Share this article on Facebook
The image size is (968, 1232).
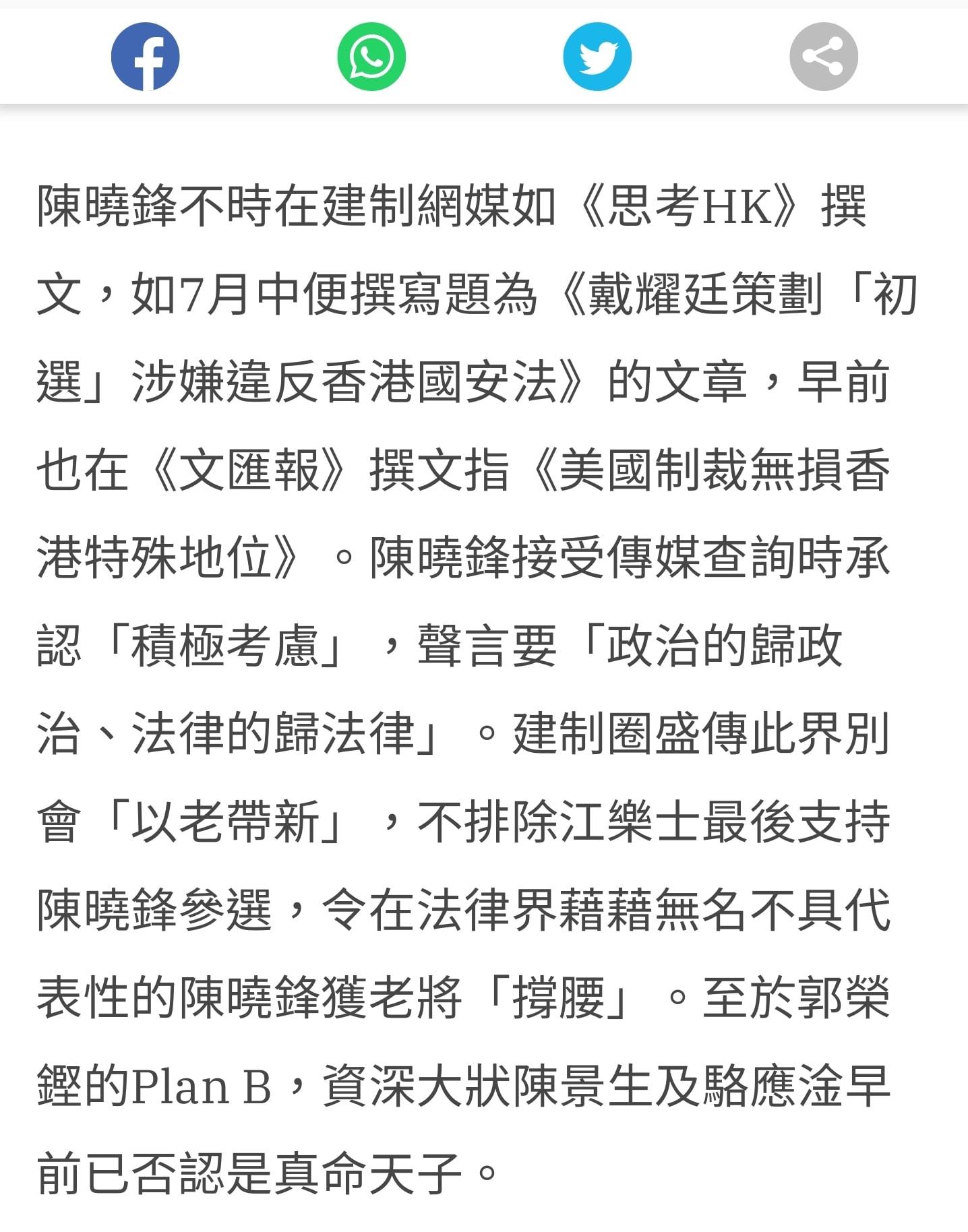click(x=145, y=57)
